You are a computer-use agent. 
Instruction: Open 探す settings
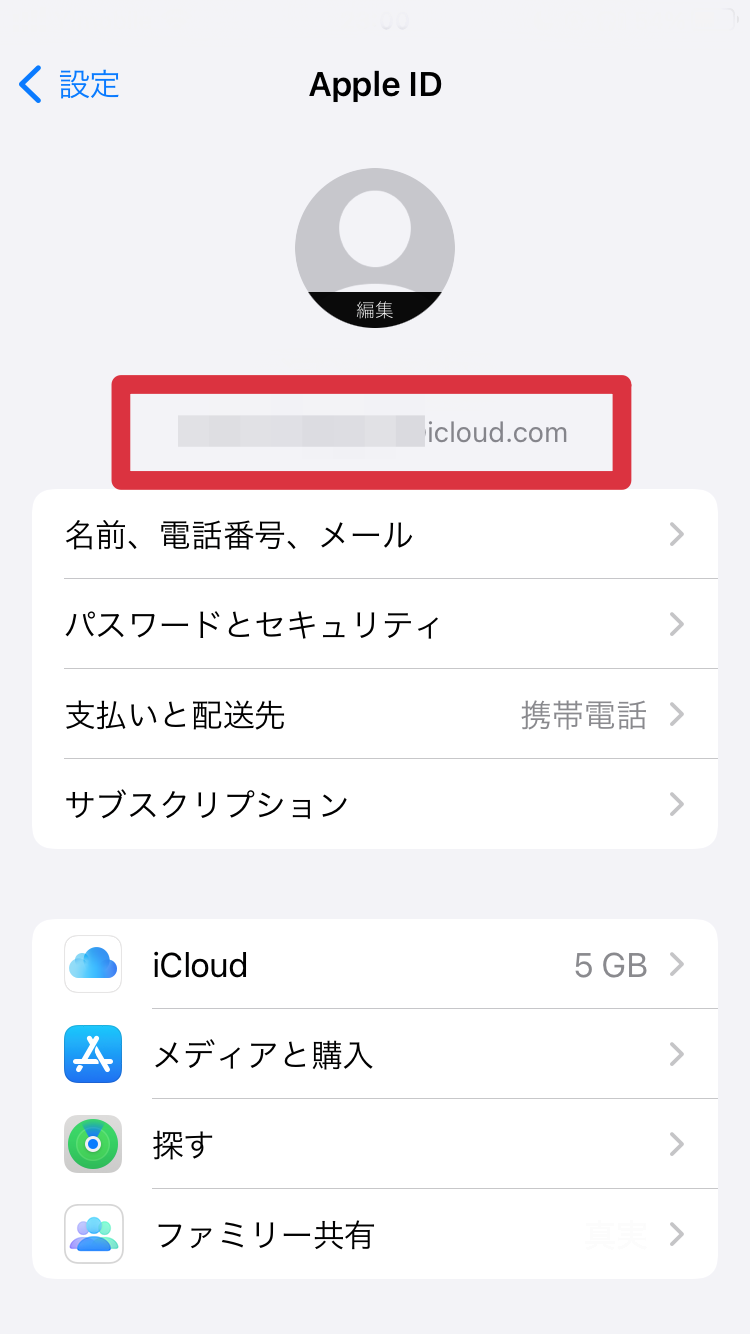pyautogui.click(x=375, y=1144)
